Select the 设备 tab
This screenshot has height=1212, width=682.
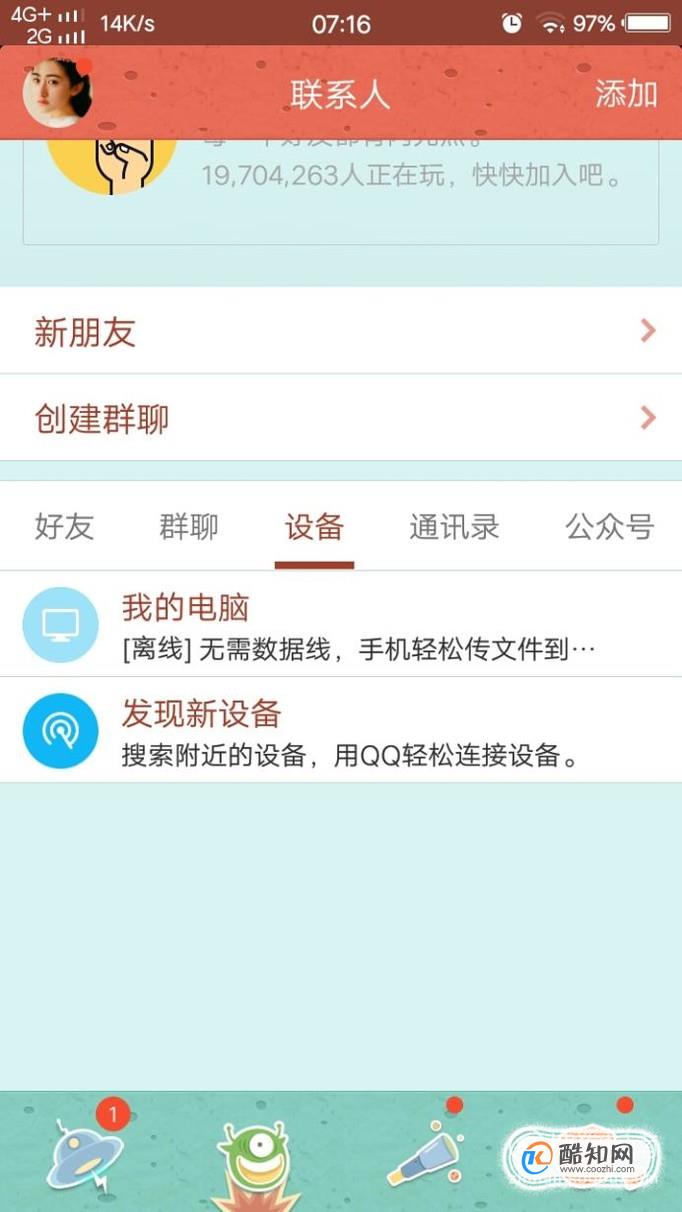[x=314, y=526]
